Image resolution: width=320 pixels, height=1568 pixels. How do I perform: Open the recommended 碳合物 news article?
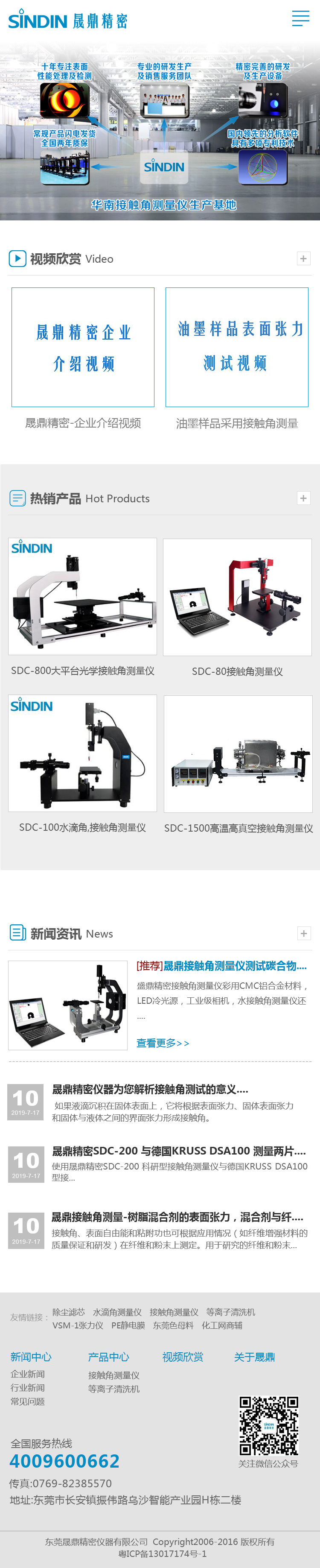221,966
